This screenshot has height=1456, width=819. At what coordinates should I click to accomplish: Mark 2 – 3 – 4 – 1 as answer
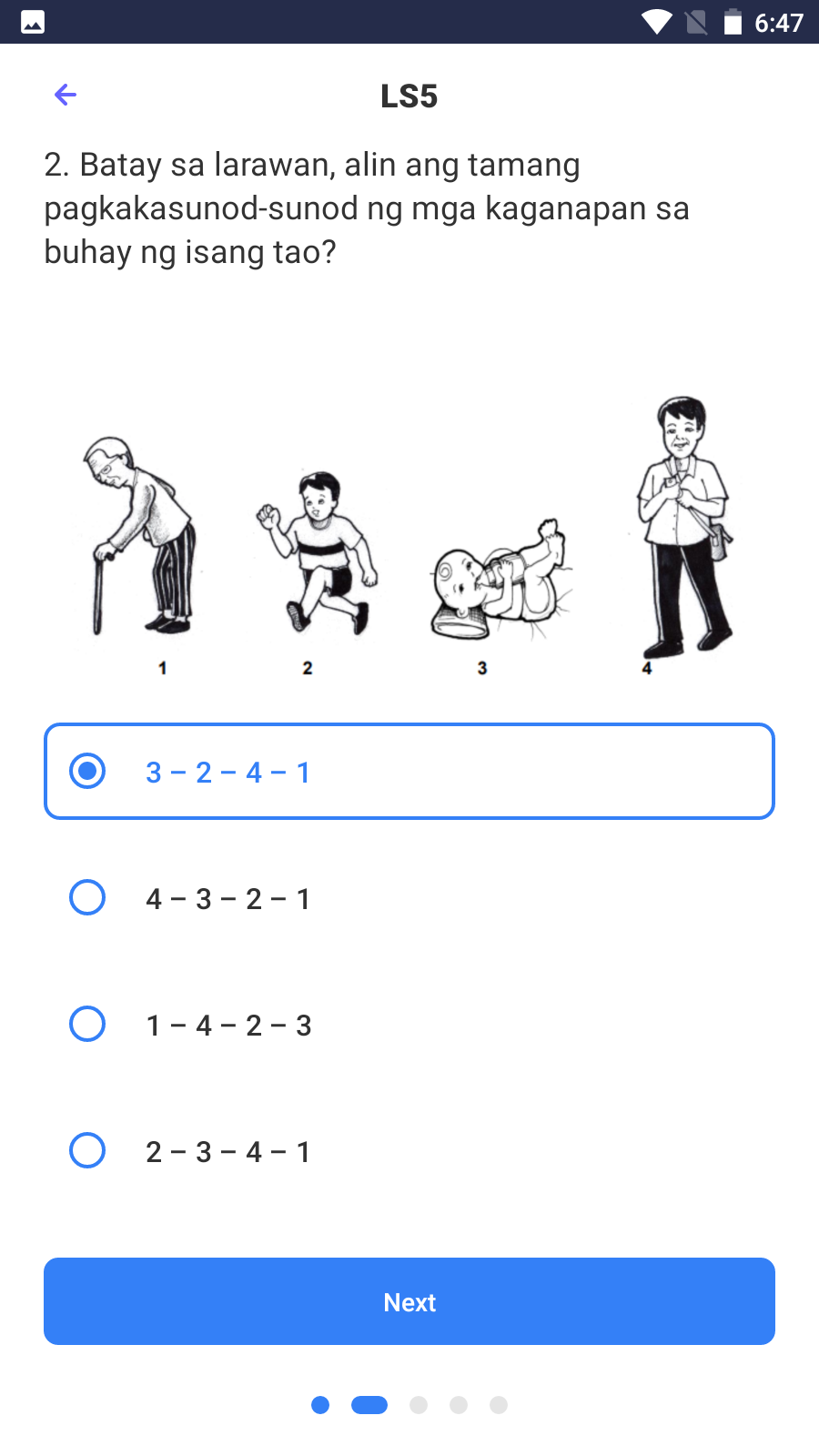pos(87,1151)
